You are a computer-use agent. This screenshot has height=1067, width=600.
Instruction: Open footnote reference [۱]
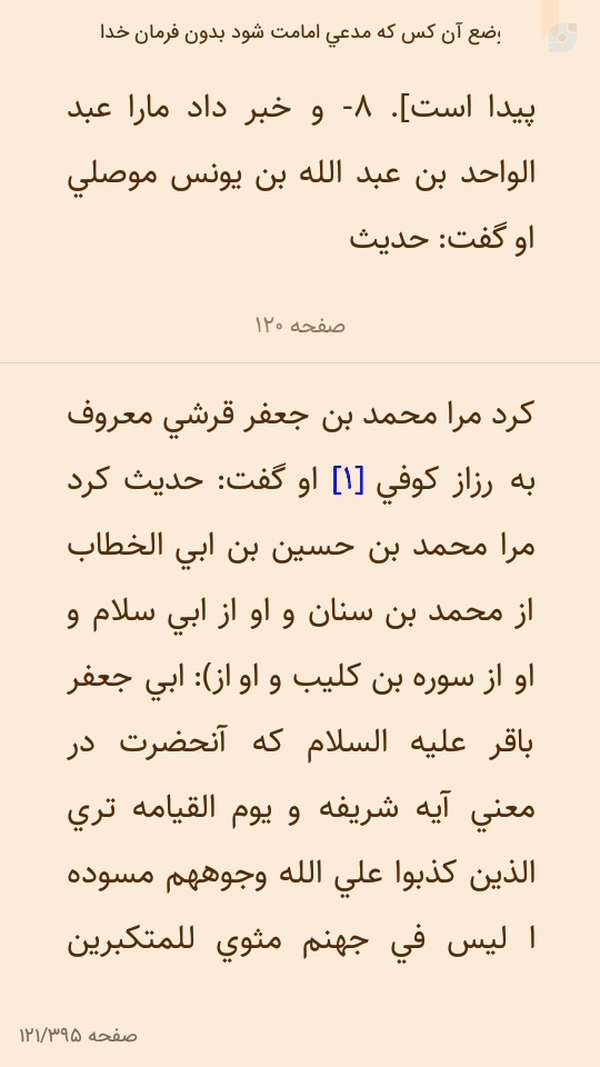tap(348, 481)
